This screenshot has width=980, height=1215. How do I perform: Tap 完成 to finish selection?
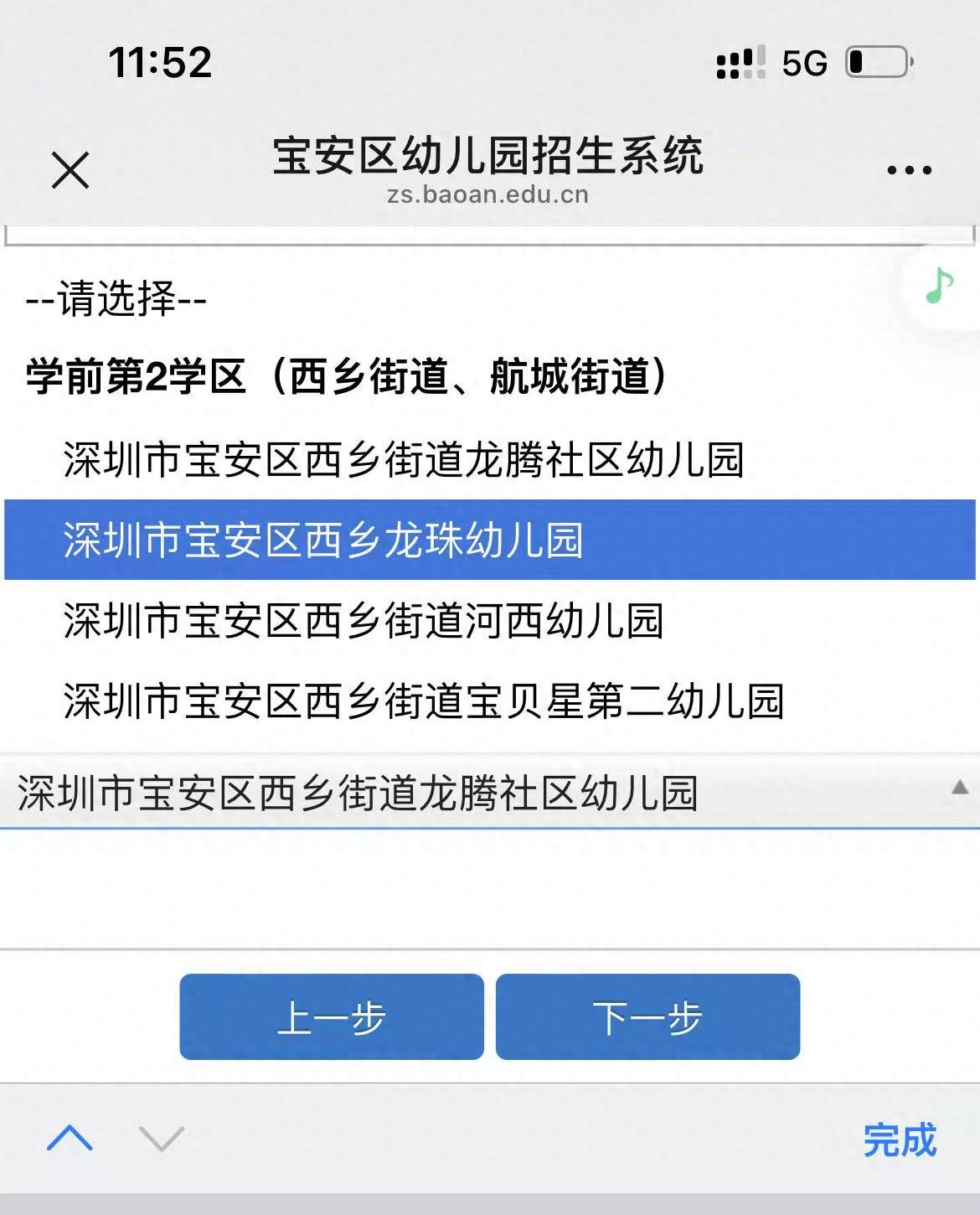click(x=900, y=1140)
